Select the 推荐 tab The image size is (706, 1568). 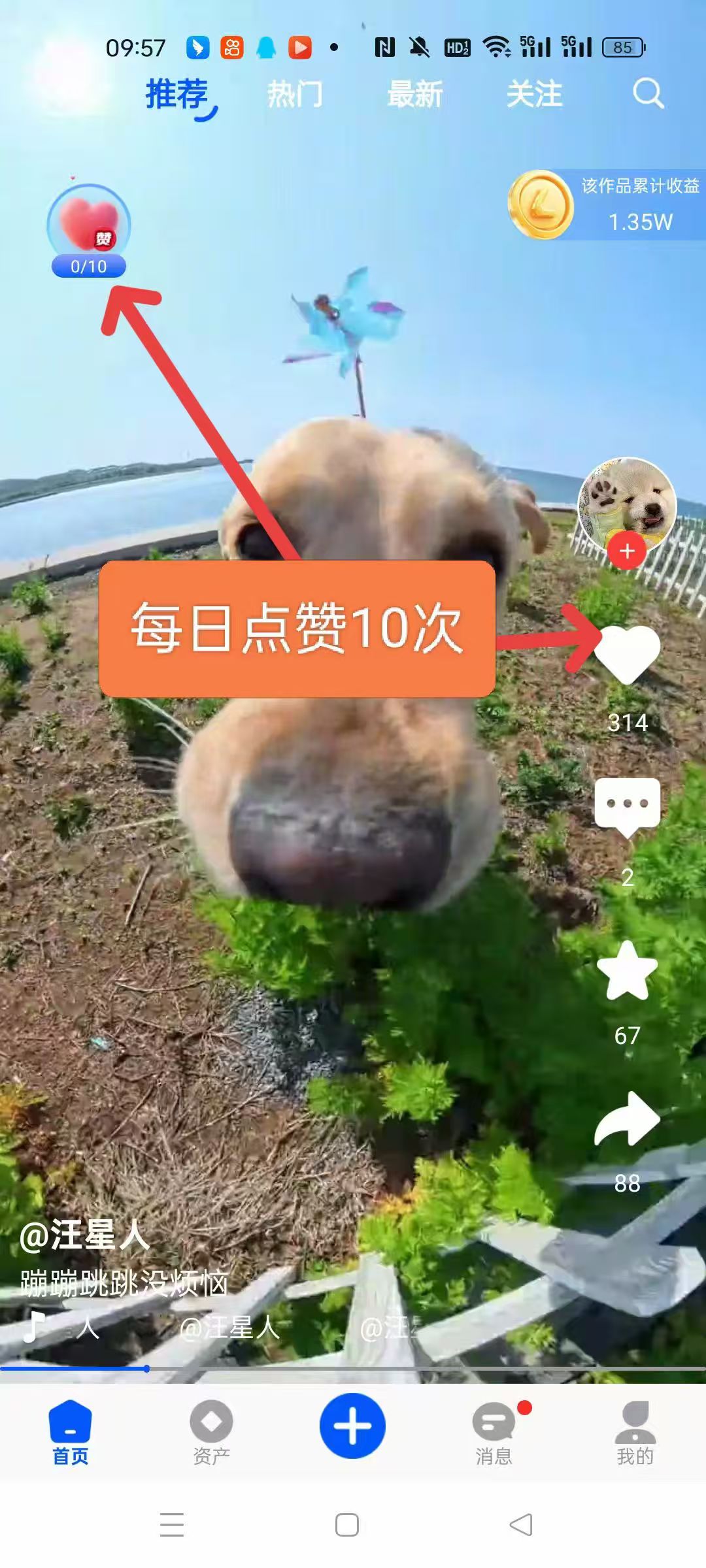coord(177,95)
